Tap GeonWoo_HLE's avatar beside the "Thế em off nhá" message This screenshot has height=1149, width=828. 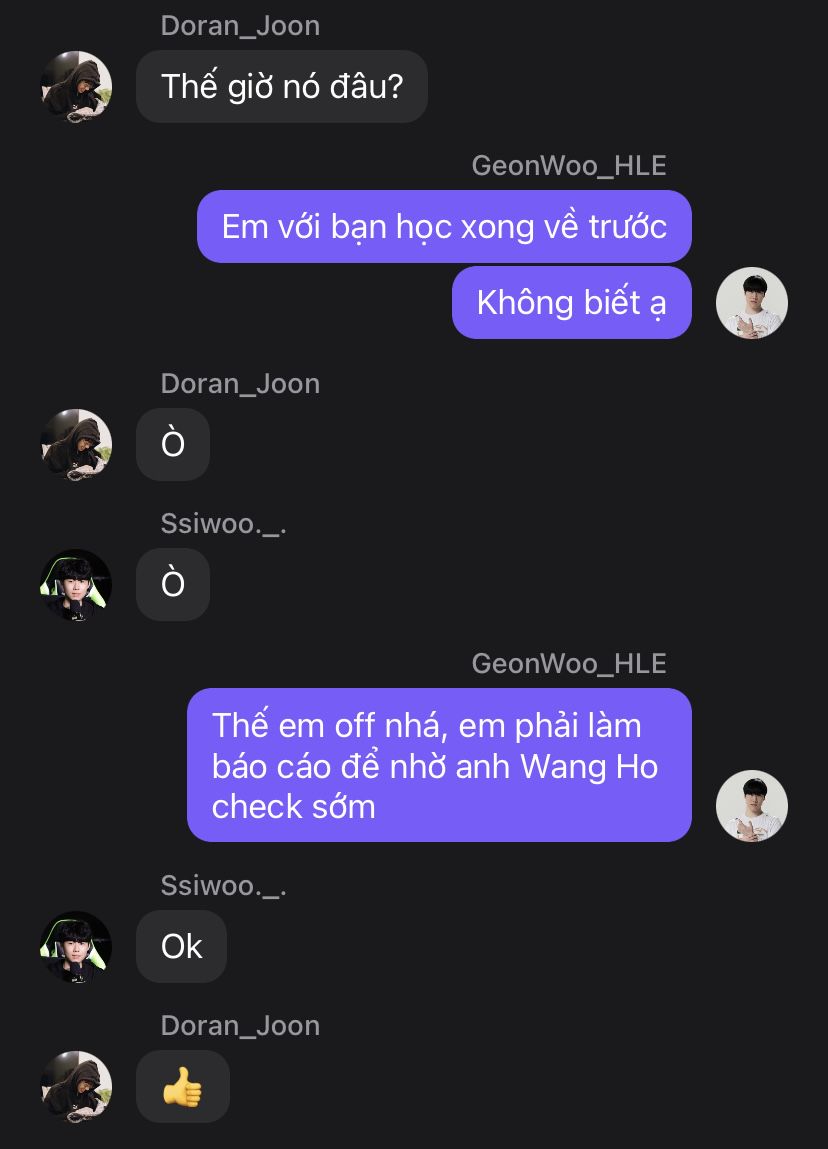[752, 806]
